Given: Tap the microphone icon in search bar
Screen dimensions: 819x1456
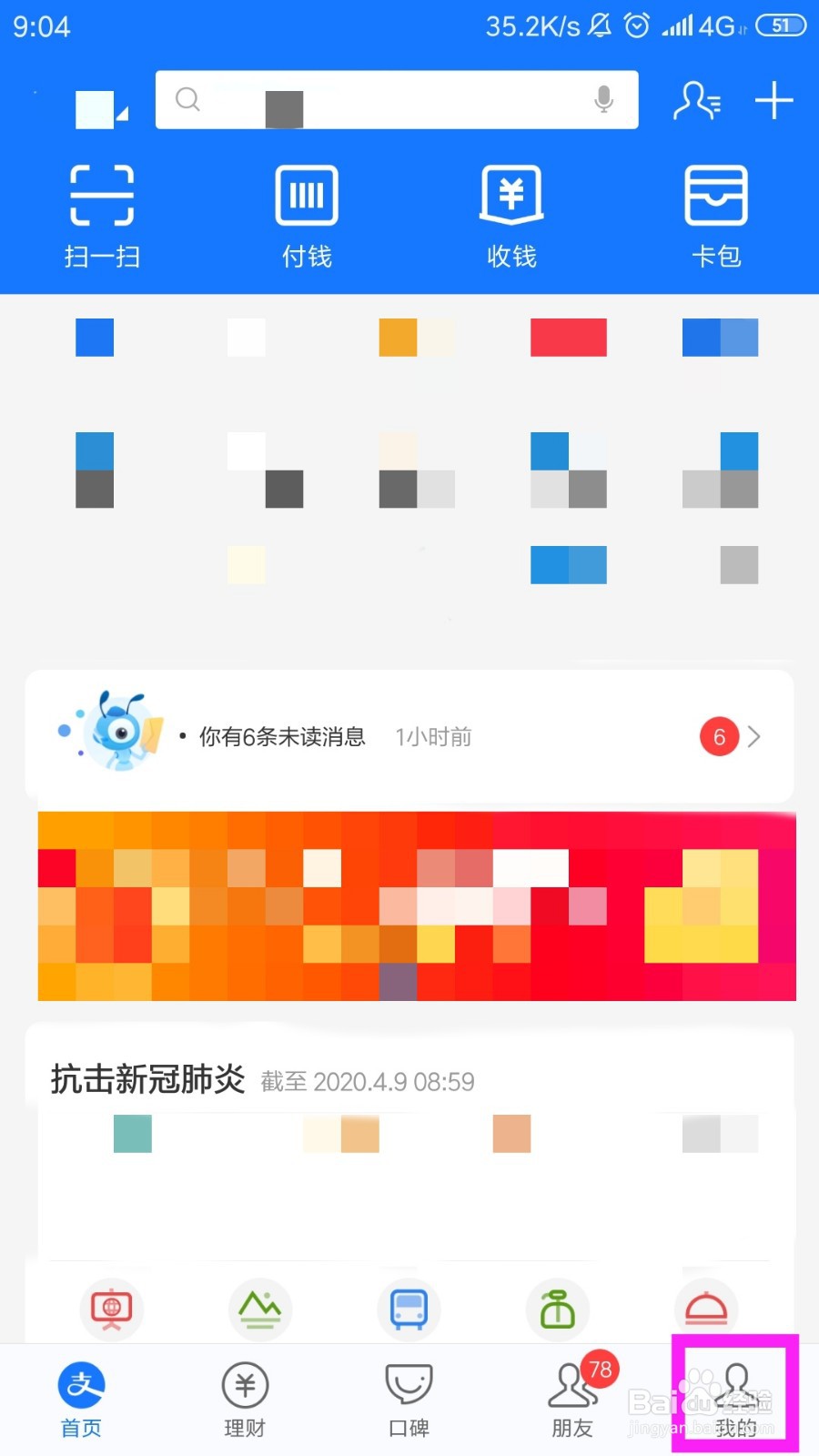Looking at the screenshot, I should [x=602, y=100].
